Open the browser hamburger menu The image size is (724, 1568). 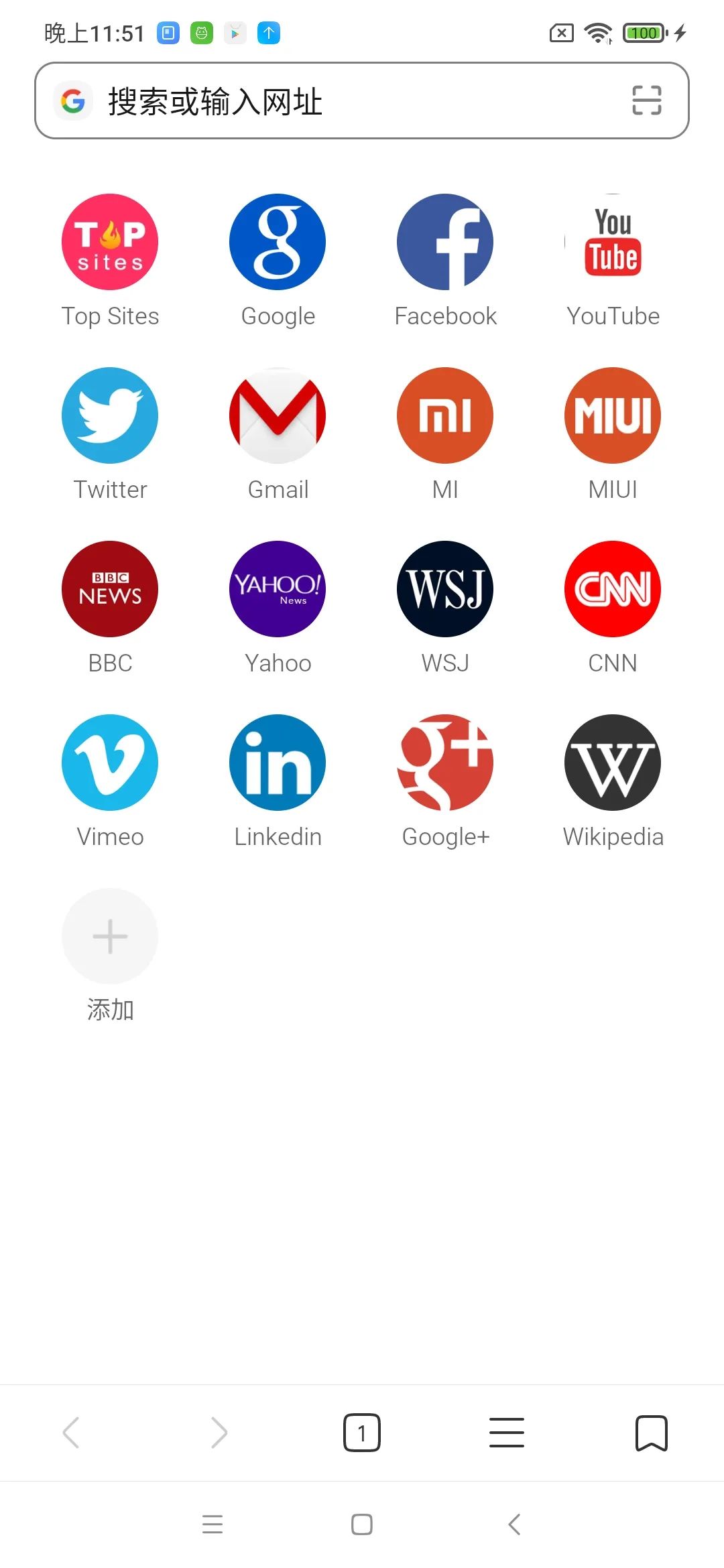point(507,1433)
